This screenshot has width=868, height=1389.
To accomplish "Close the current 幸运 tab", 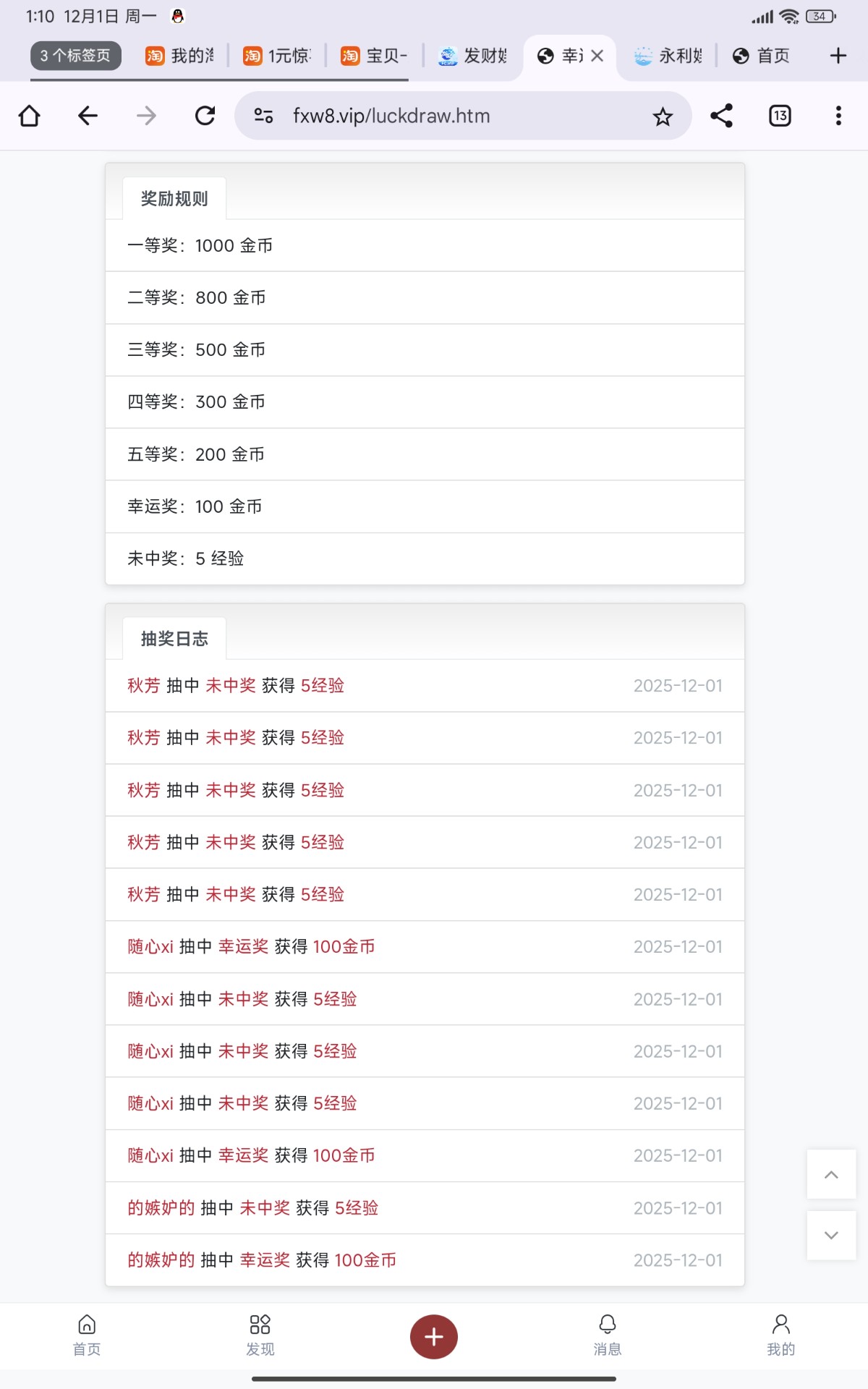I will click(x=597, y=56).
